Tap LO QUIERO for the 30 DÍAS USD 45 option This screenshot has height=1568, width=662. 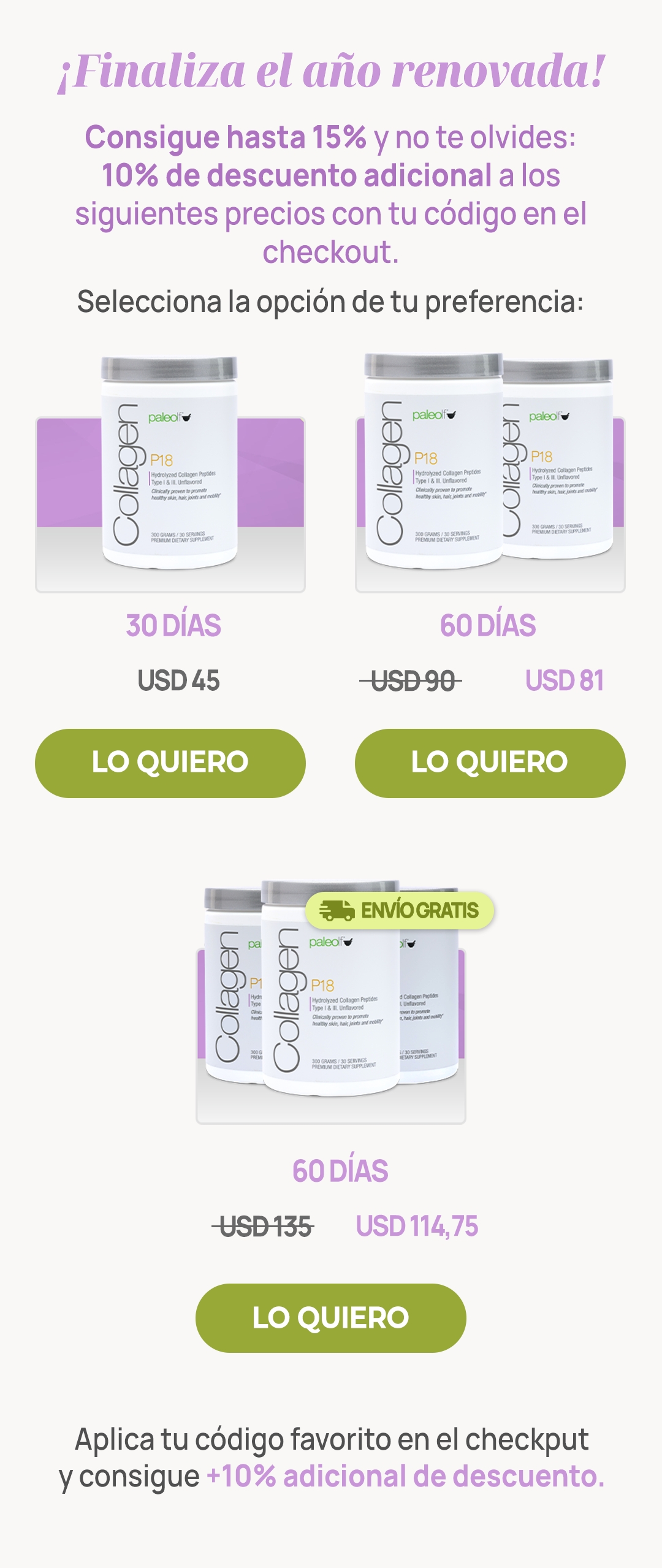point(170,763)
